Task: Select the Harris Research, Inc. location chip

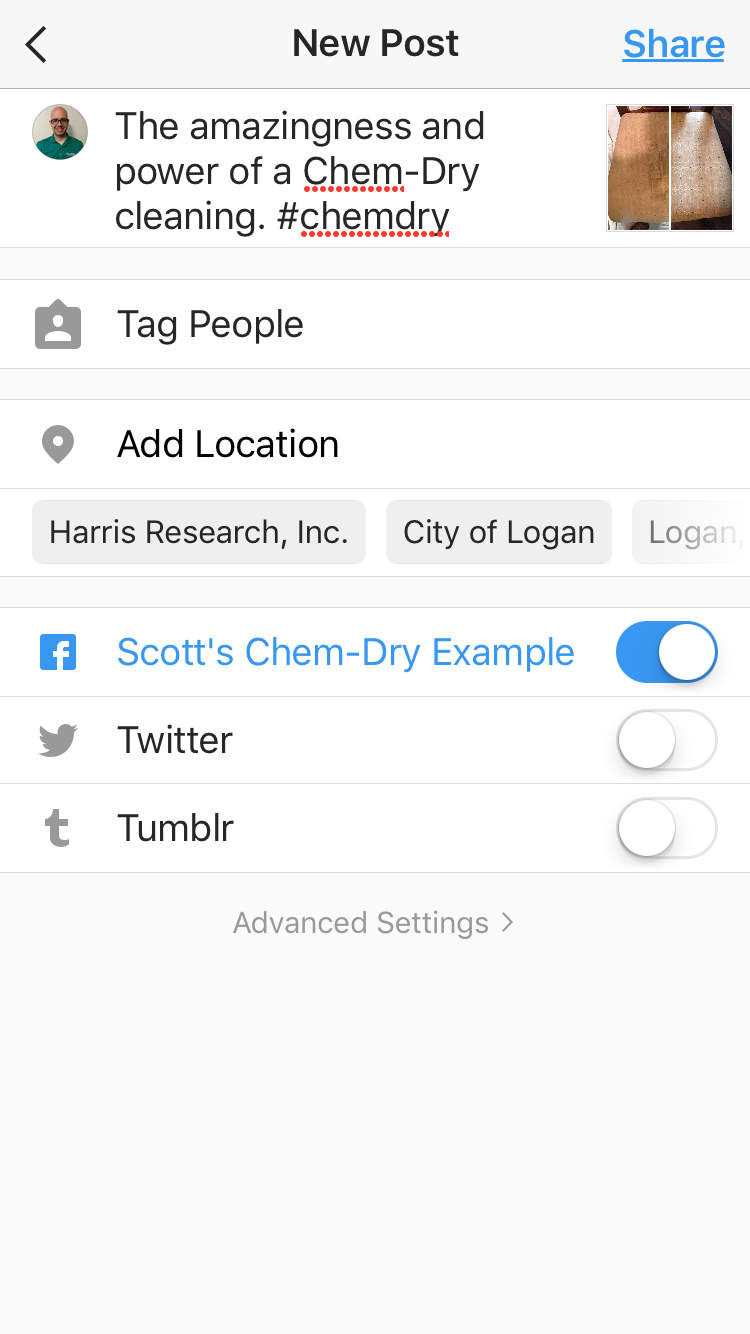Action: [199, 532]
